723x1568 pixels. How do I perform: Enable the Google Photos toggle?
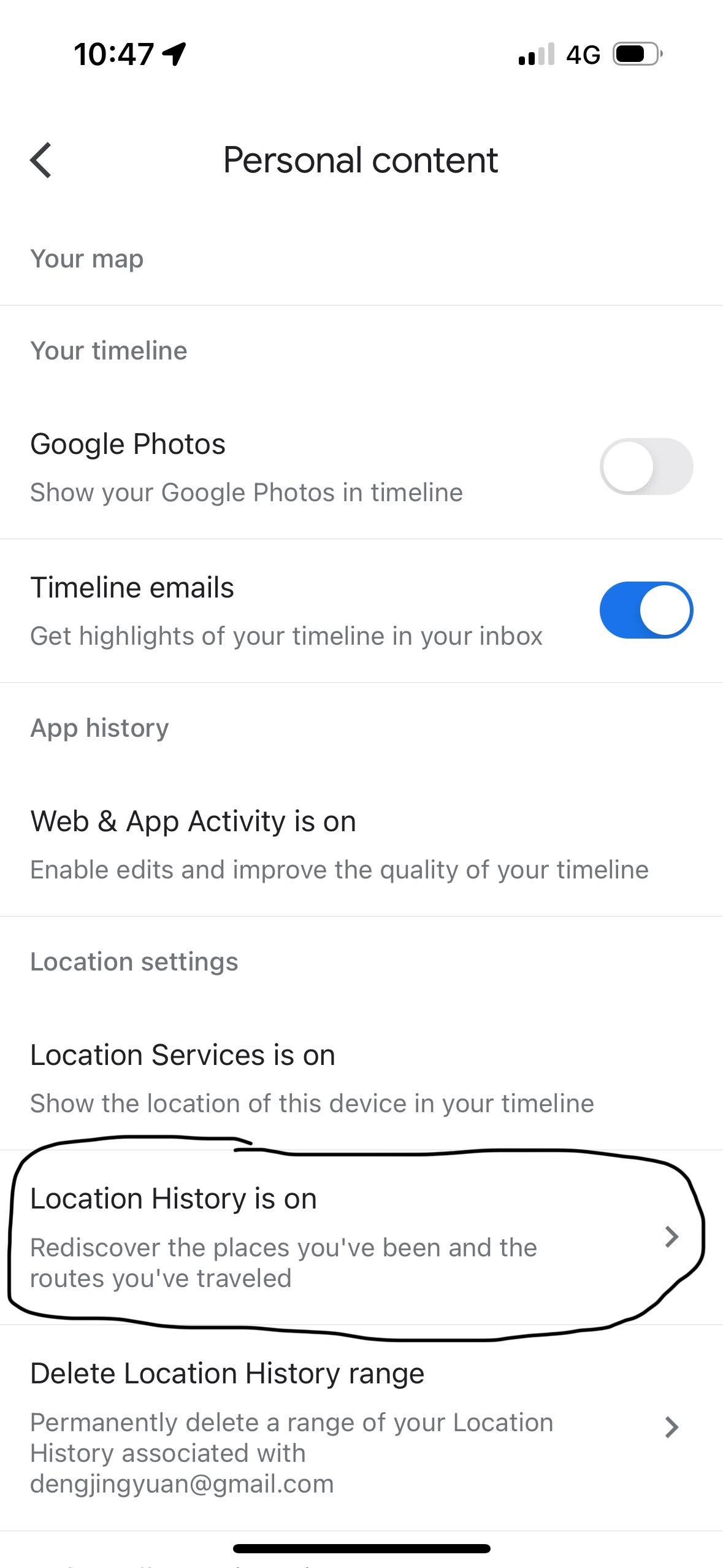(x=646, y=466)
